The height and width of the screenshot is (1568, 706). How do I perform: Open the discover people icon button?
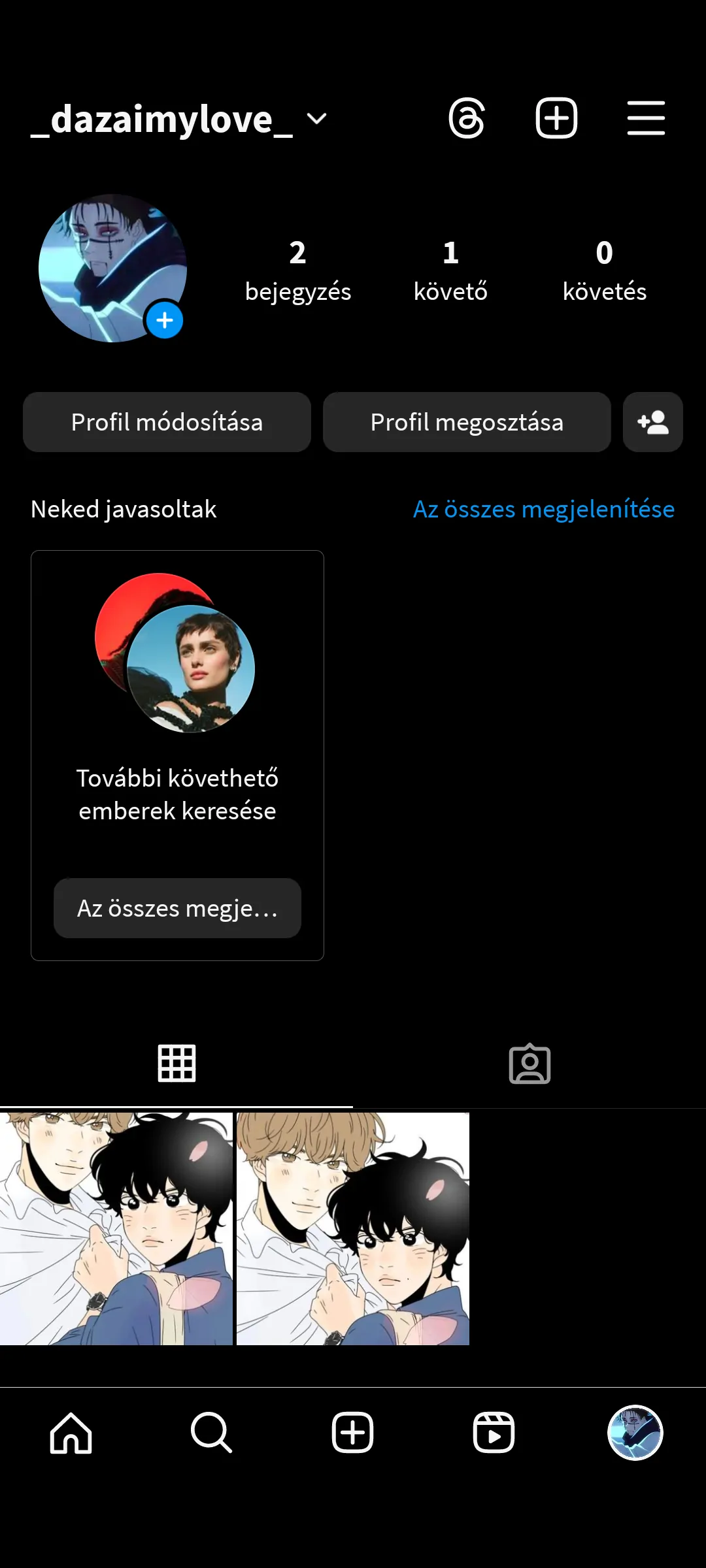point(652,422)
